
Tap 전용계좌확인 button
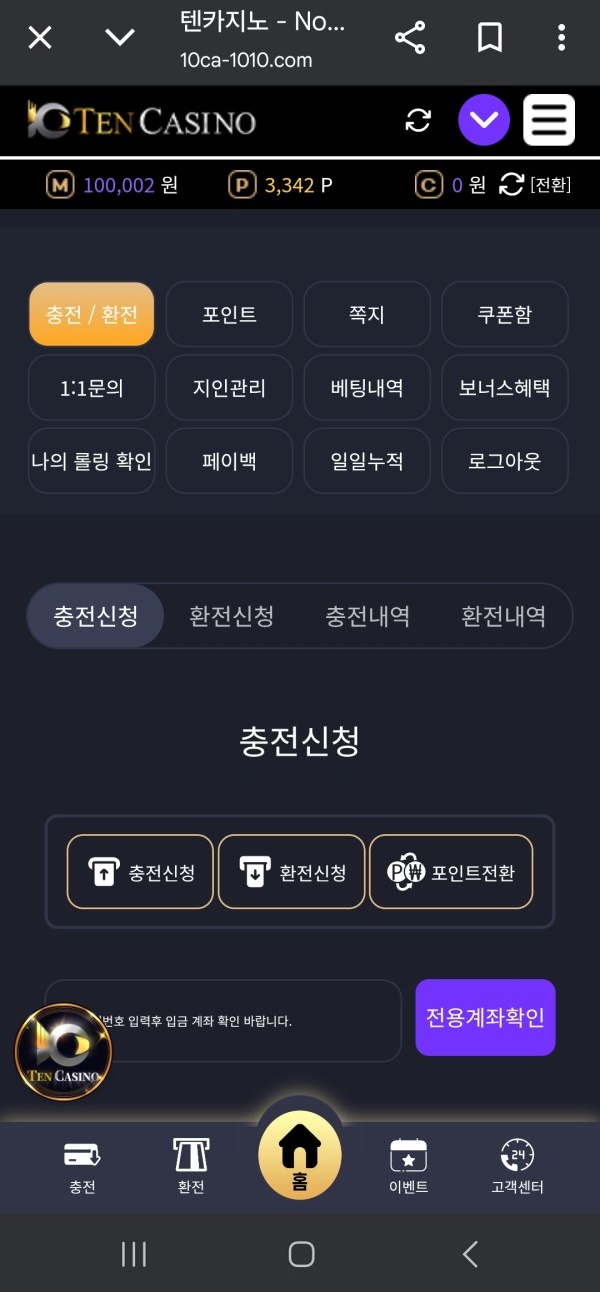[485, 1017]
